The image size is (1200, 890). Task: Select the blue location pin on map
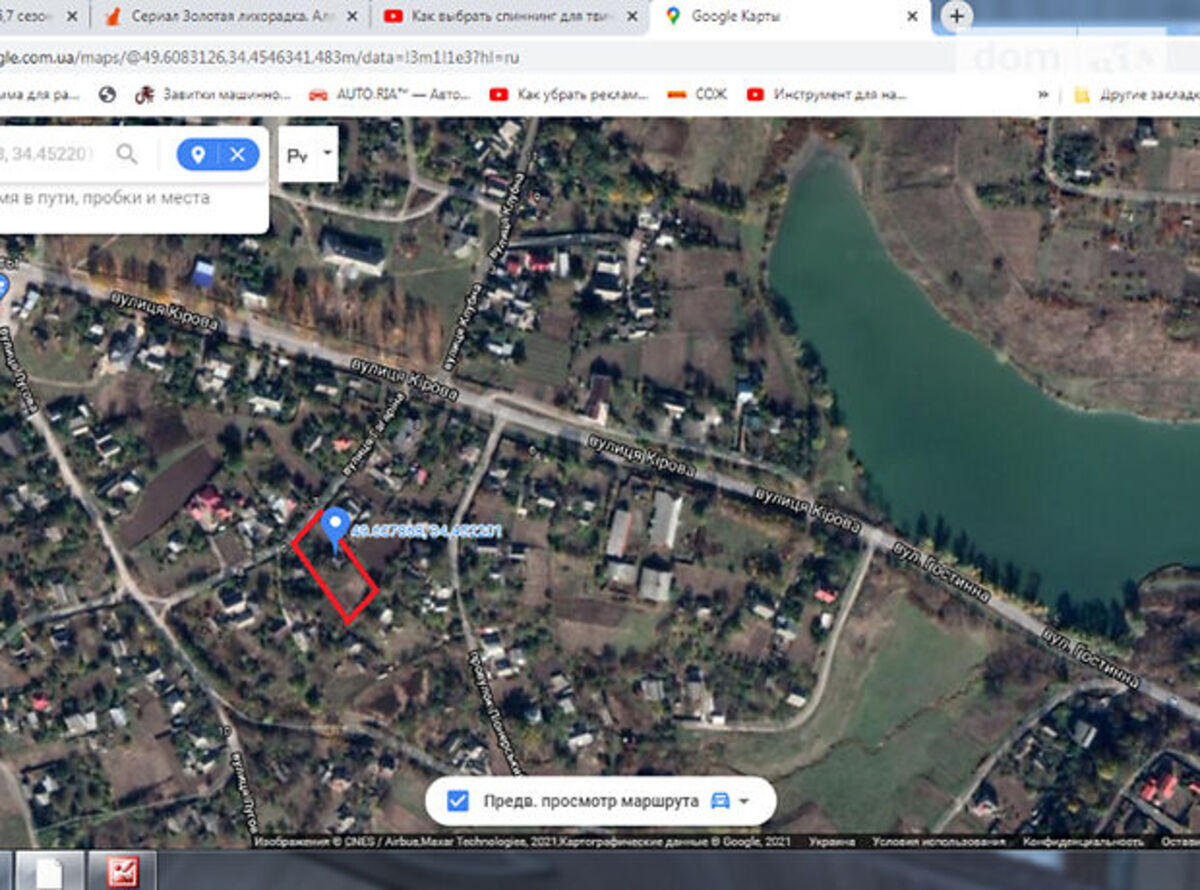pyautogui.click(x=335, y=526)
